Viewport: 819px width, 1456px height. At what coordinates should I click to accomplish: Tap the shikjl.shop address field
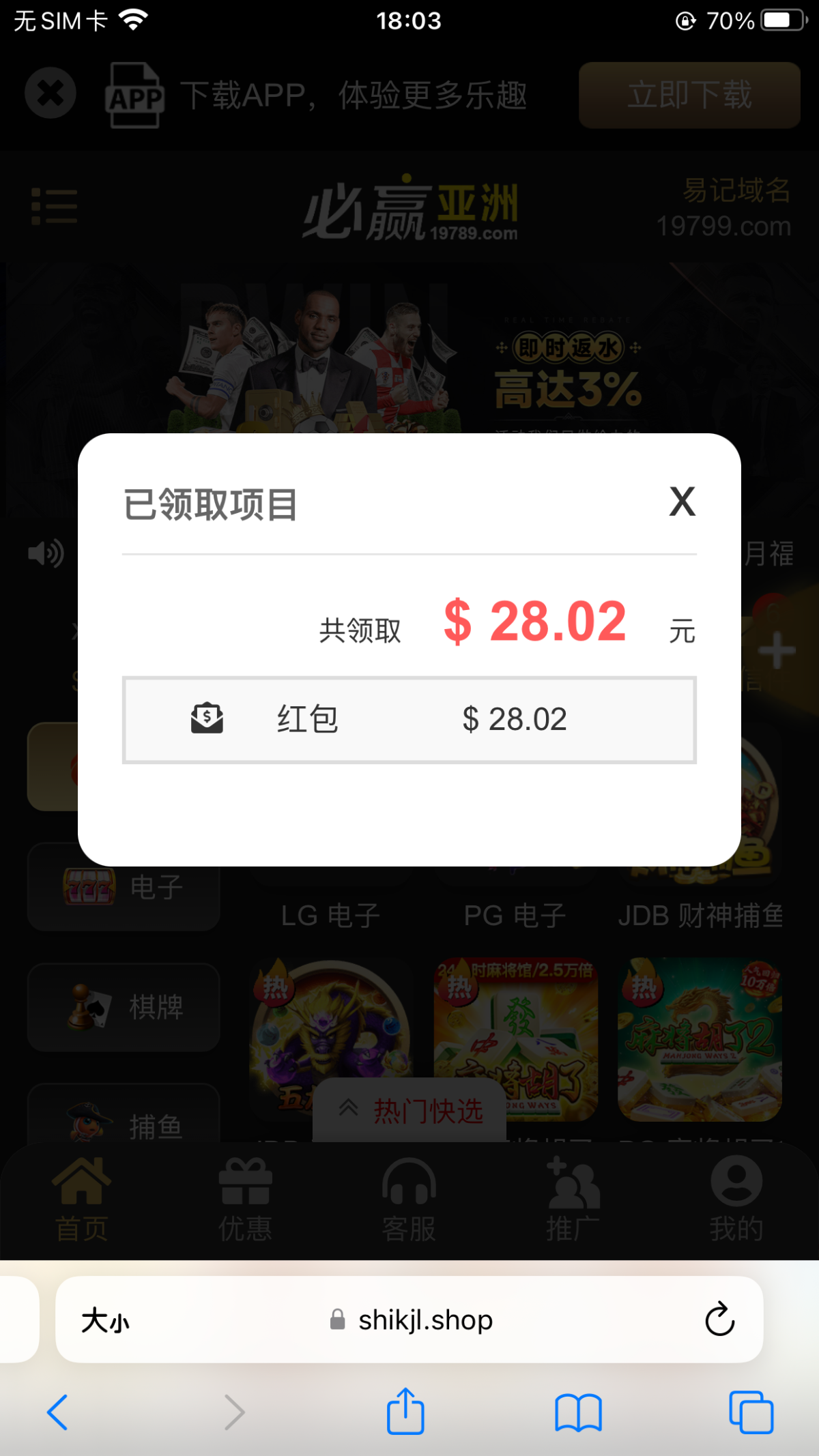point(412,1320)
